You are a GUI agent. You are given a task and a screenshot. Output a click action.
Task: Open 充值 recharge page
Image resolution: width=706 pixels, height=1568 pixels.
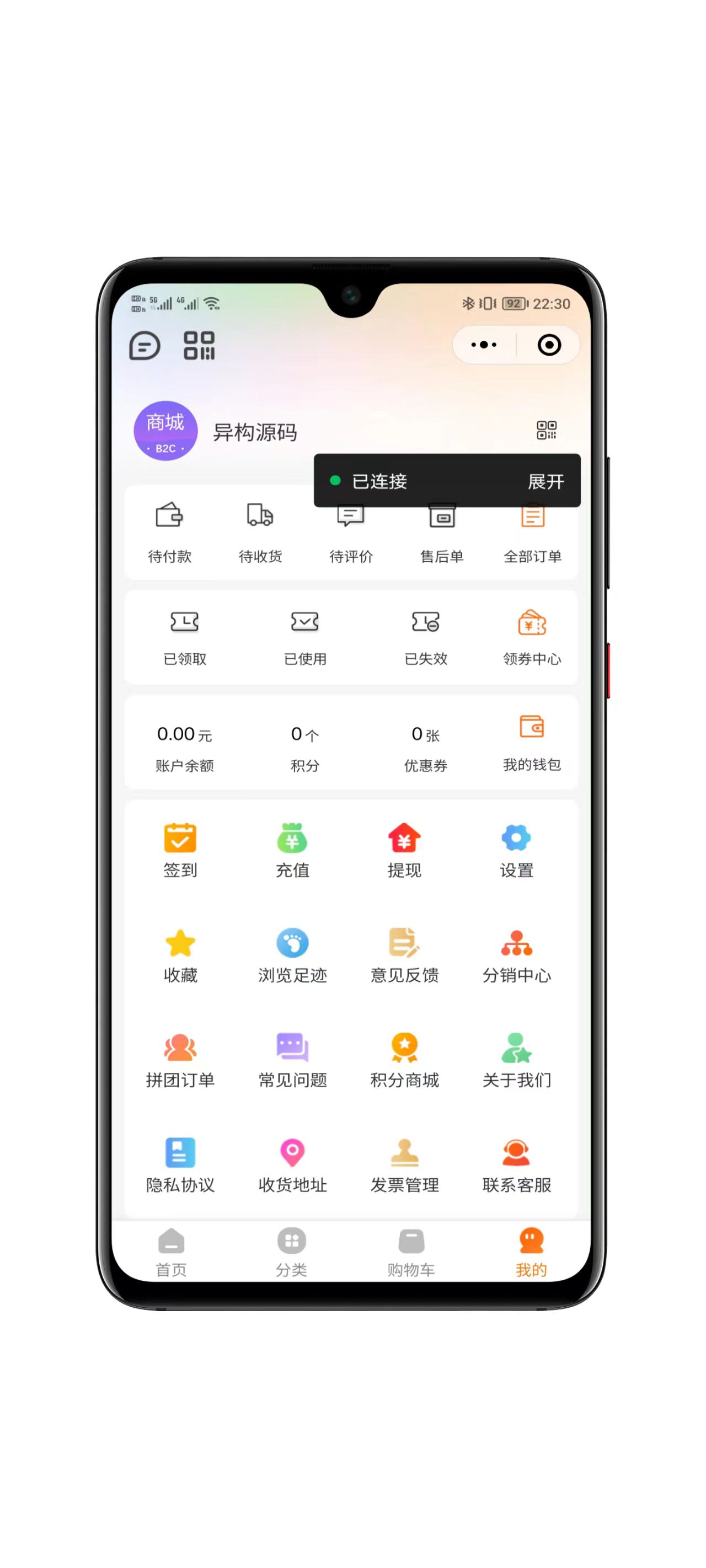pyautogui.click(x=292, y=850)
